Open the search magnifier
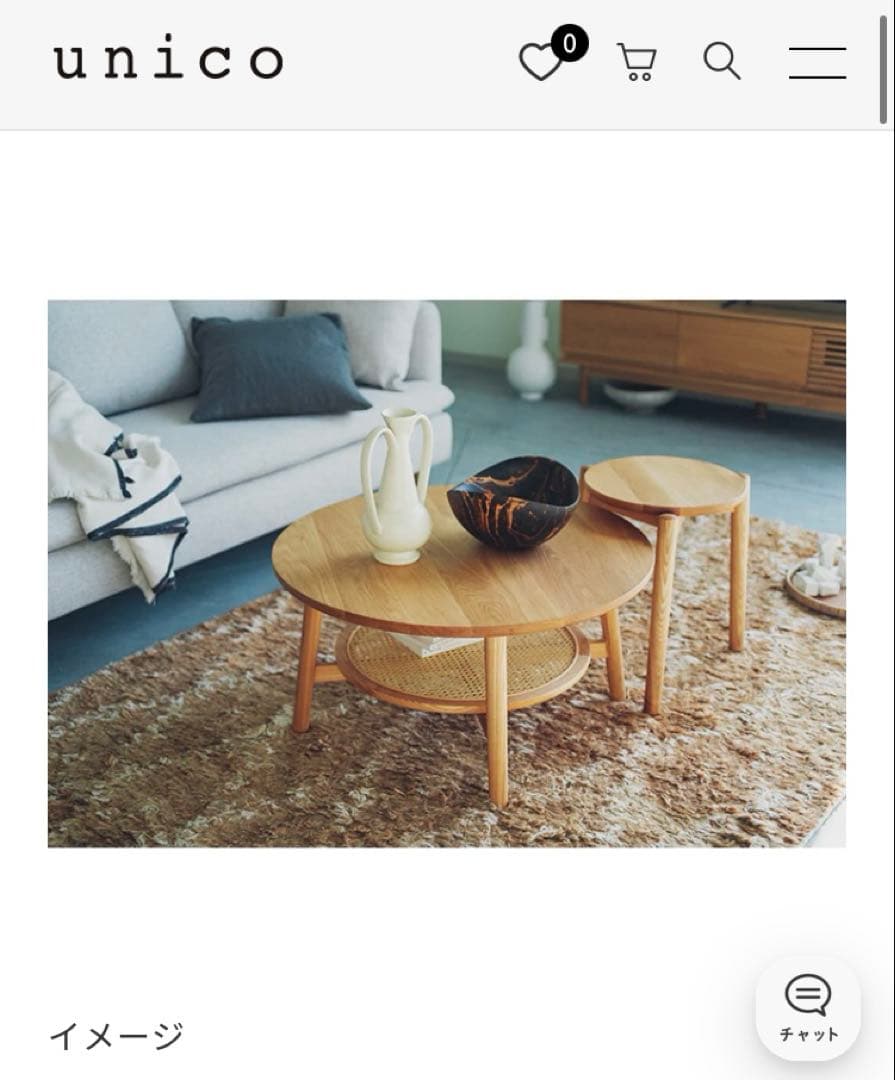 tap(722, 61)
